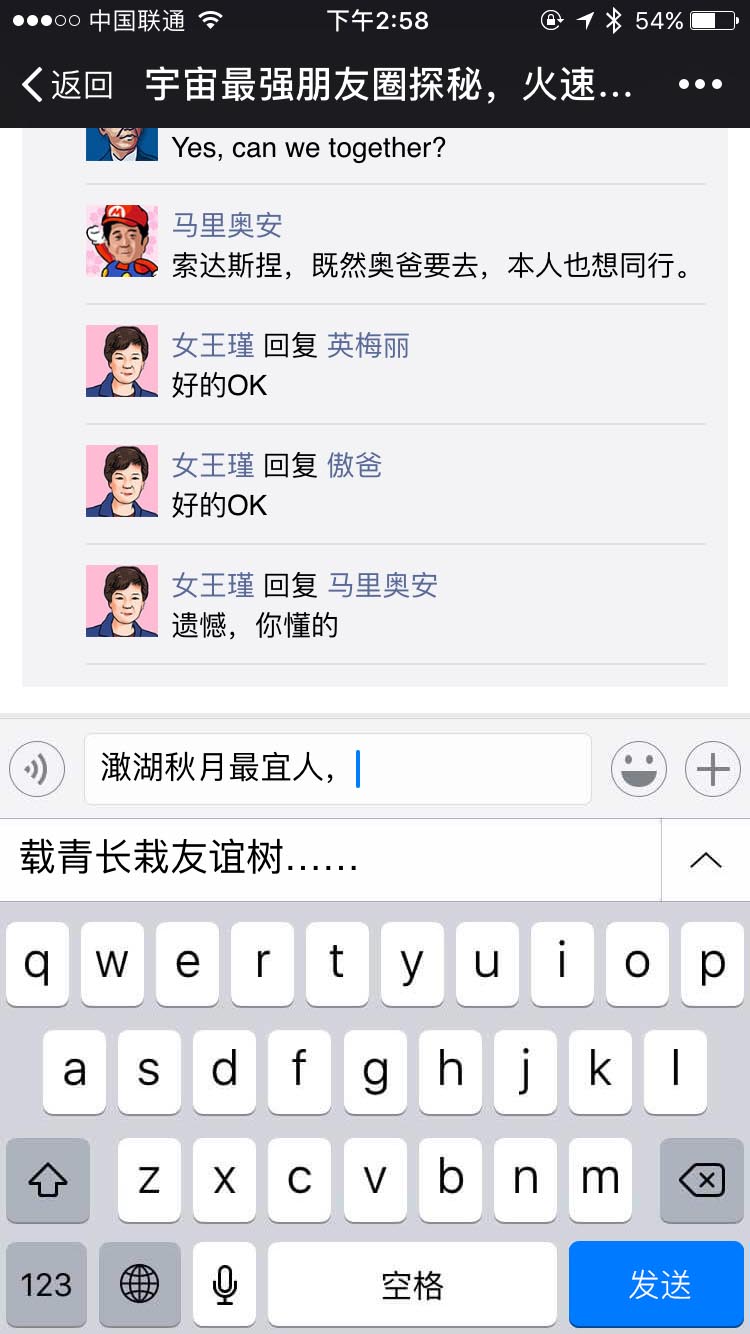This screenshot has height=1334, width=750.
Task: Expand the keyboard suggestion list
Action: [705, 860]
